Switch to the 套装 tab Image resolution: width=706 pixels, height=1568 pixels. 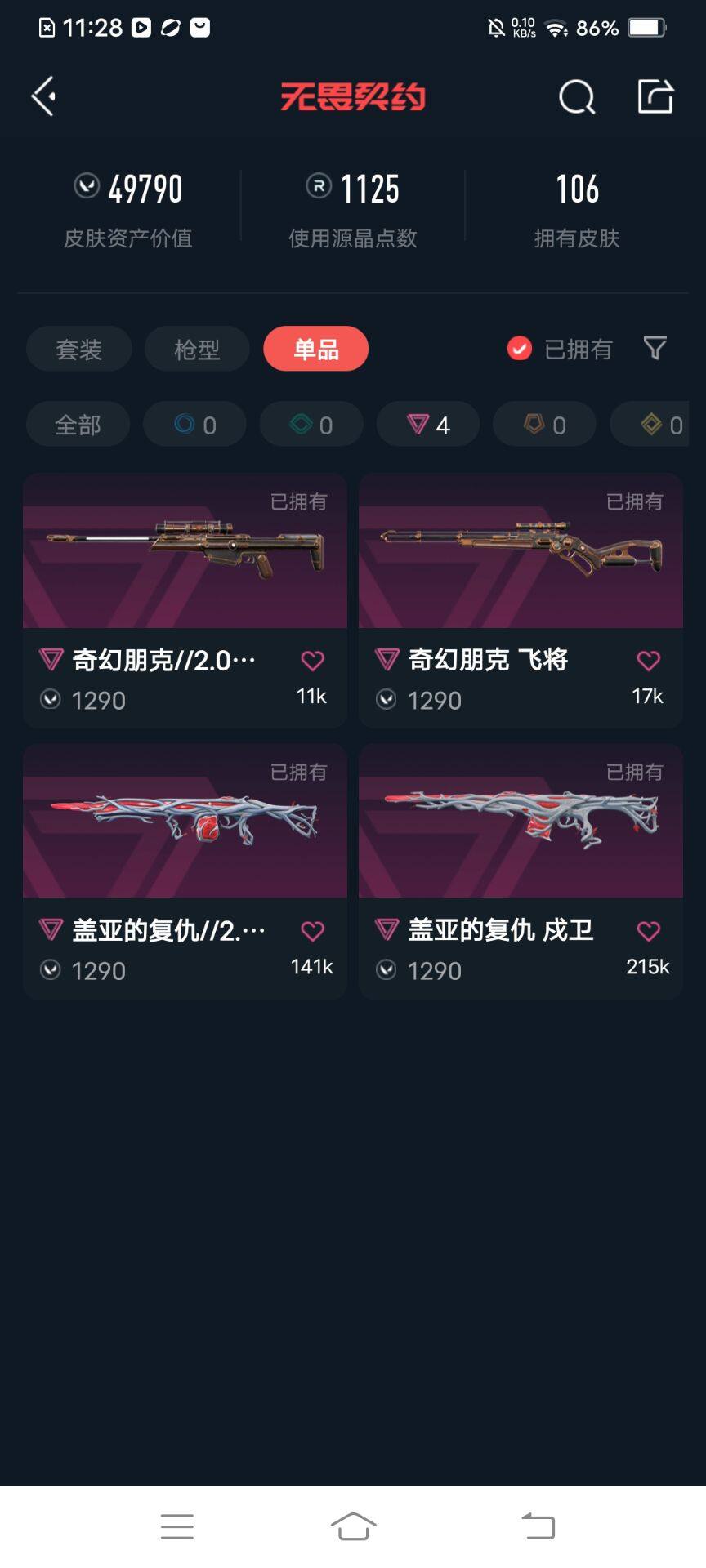78,350
